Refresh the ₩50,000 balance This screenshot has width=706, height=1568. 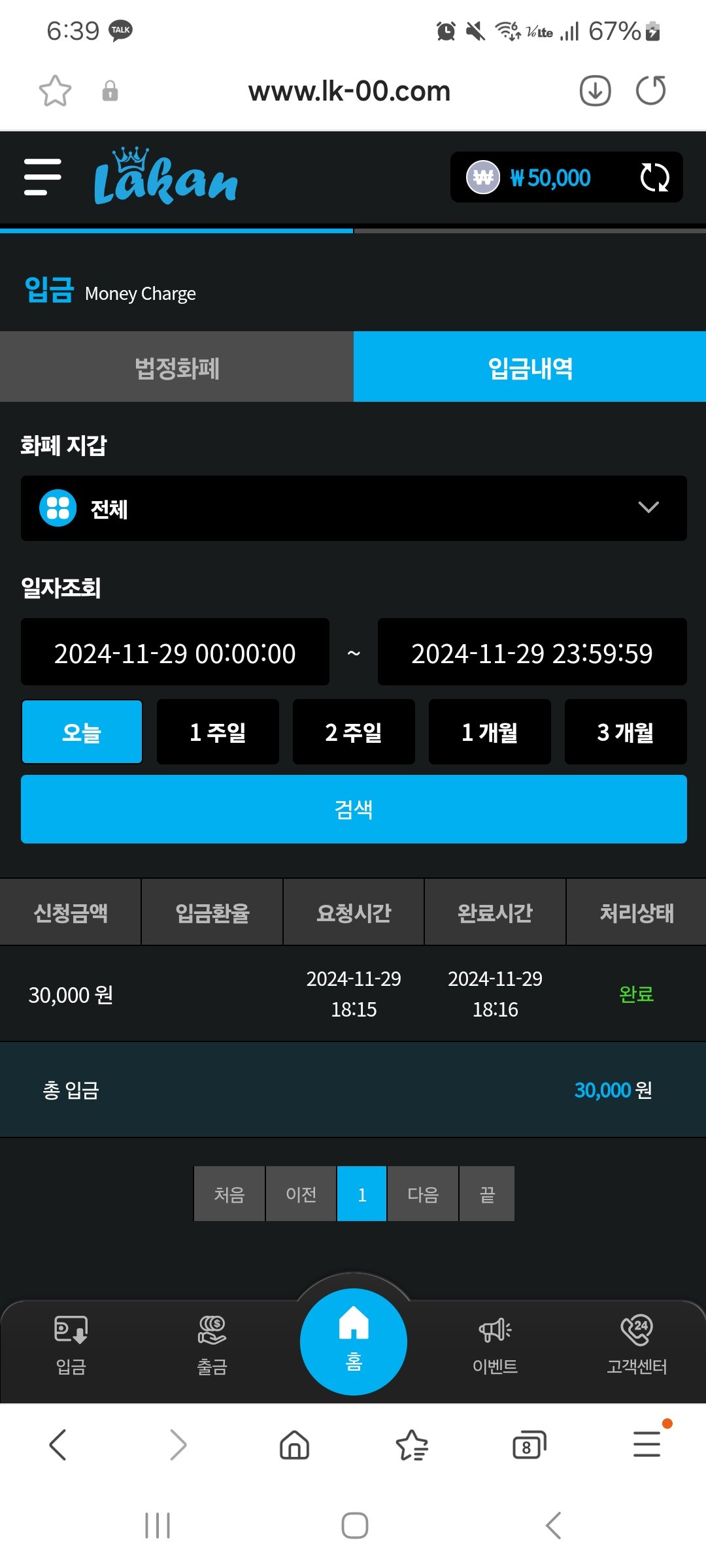point(654,177)
